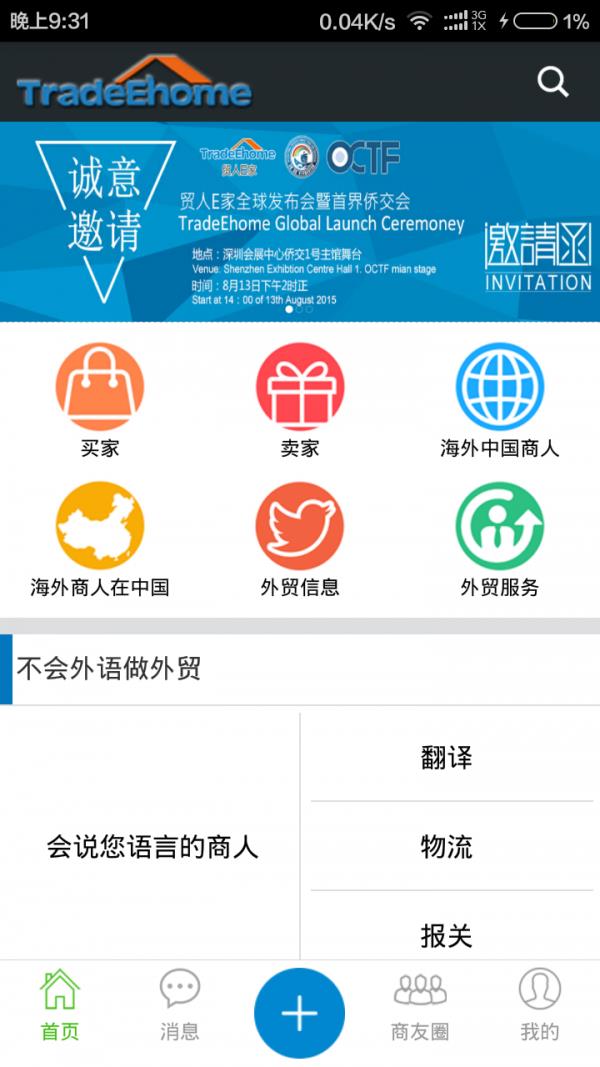600x1067 pixels.
Task: Switch to the 消息 tab
Action: (x=180, y=1005)
